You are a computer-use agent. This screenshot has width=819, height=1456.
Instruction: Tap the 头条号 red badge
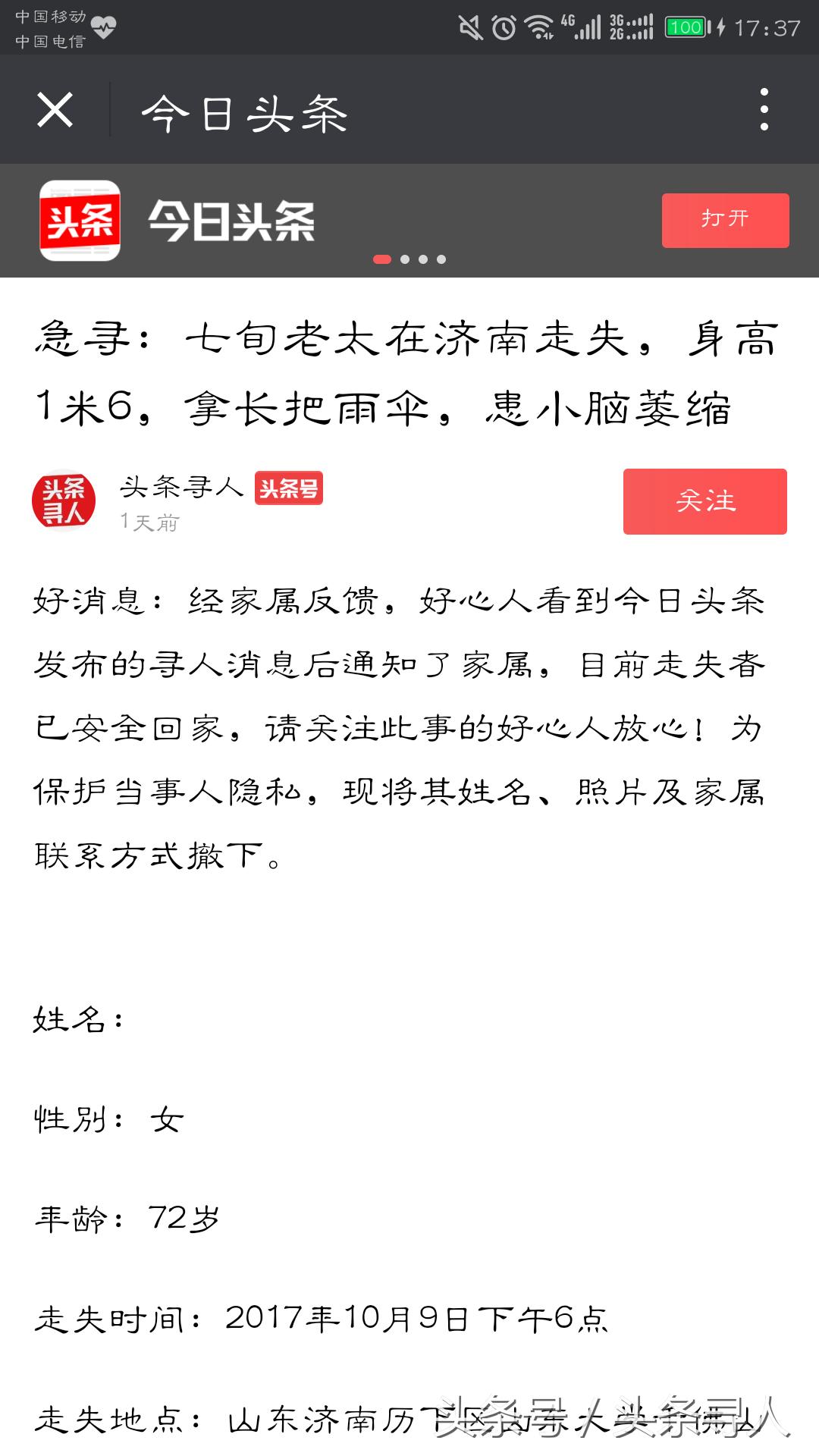coord(289,491)
